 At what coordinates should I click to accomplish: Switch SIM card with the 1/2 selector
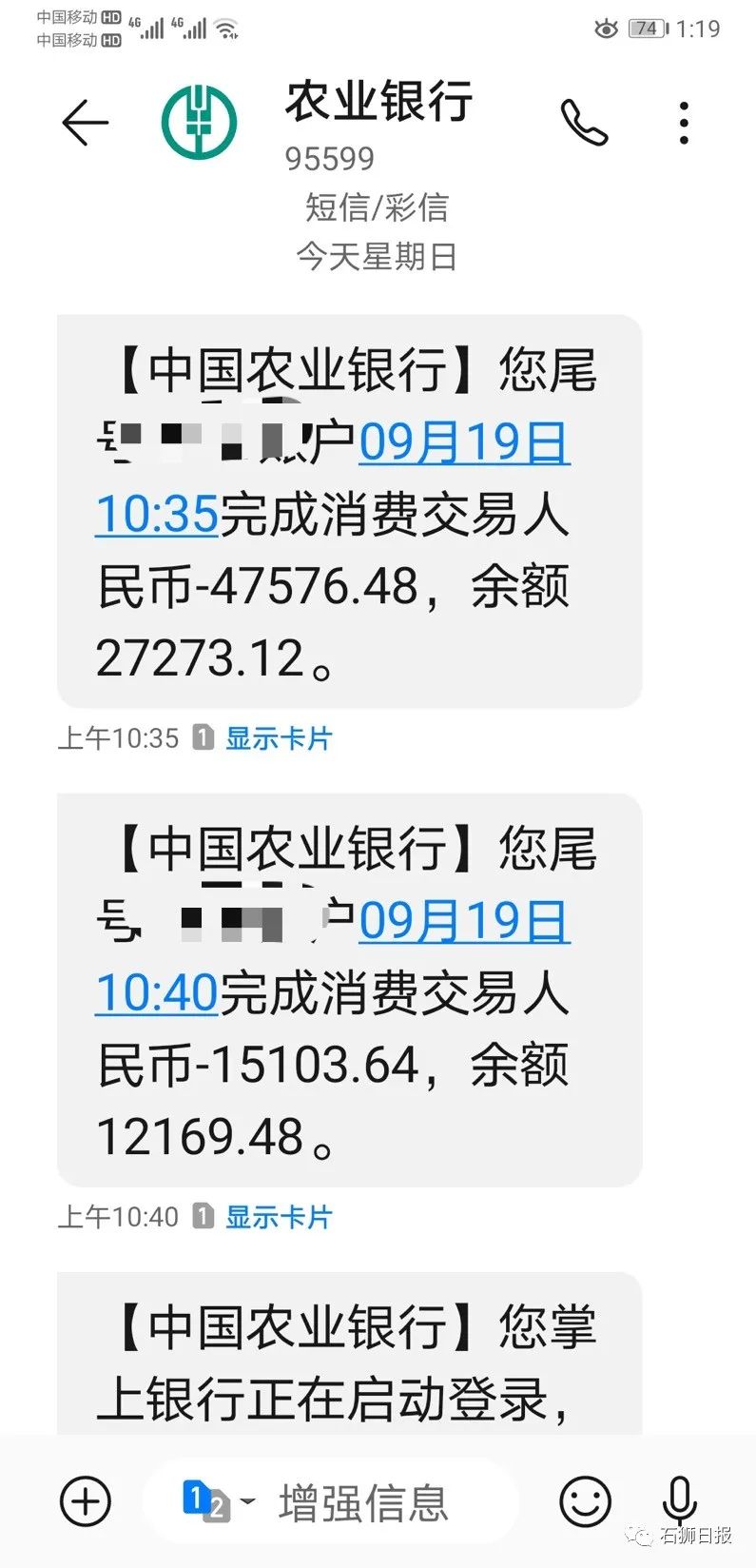click(x=218, y=1501)
